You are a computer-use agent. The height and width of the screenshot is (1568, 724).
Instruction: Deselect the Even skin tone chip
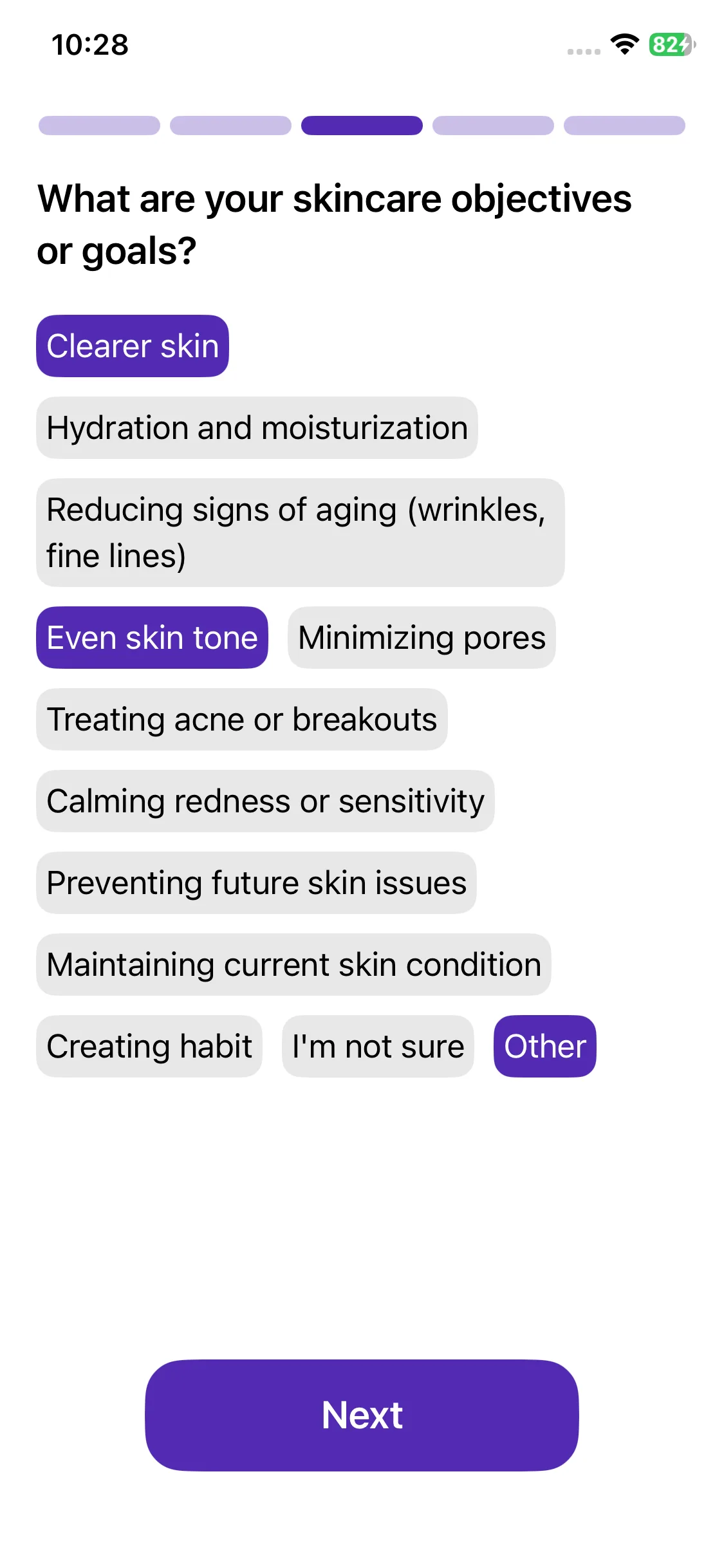(x=152, y=637)
